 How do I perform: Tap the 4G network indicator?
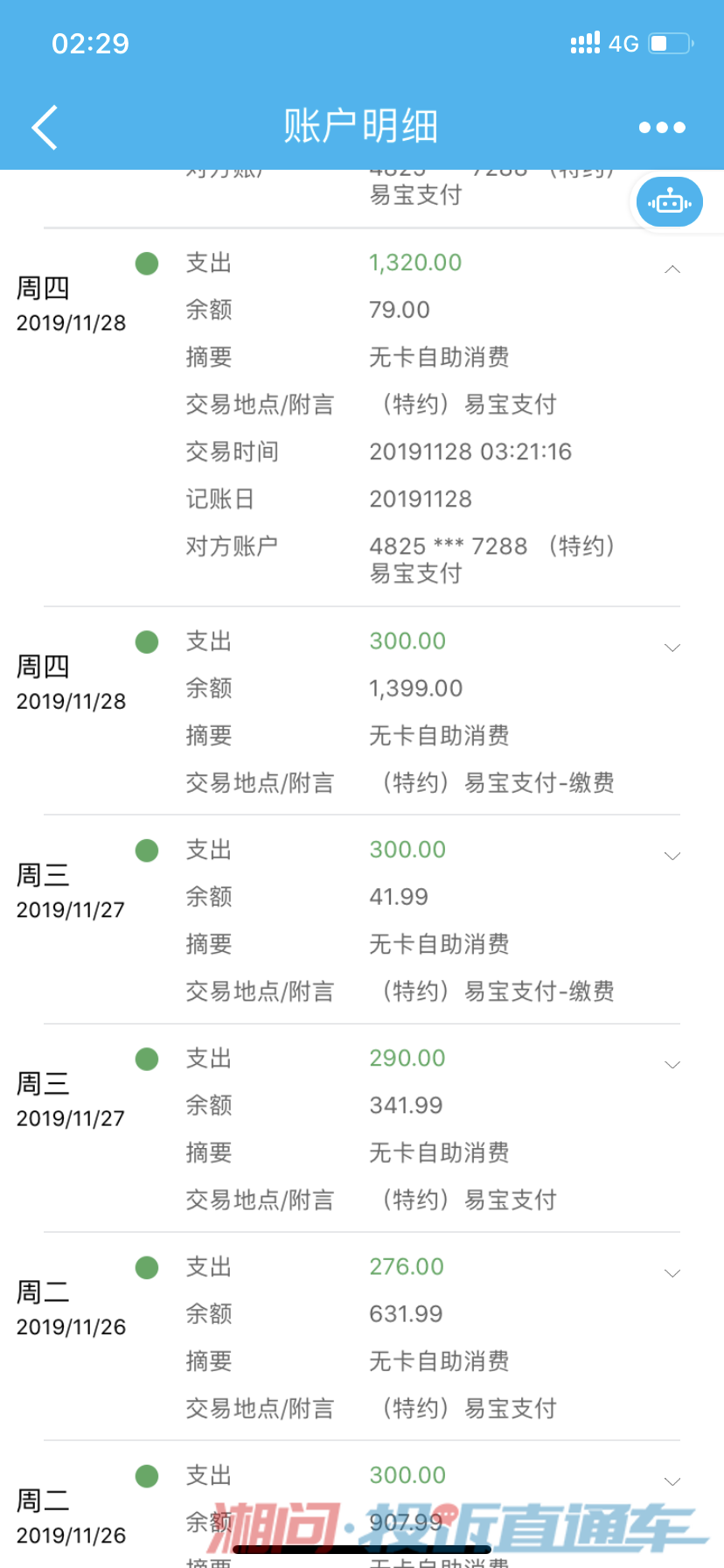pyautogui.click(x=623, y=43)
